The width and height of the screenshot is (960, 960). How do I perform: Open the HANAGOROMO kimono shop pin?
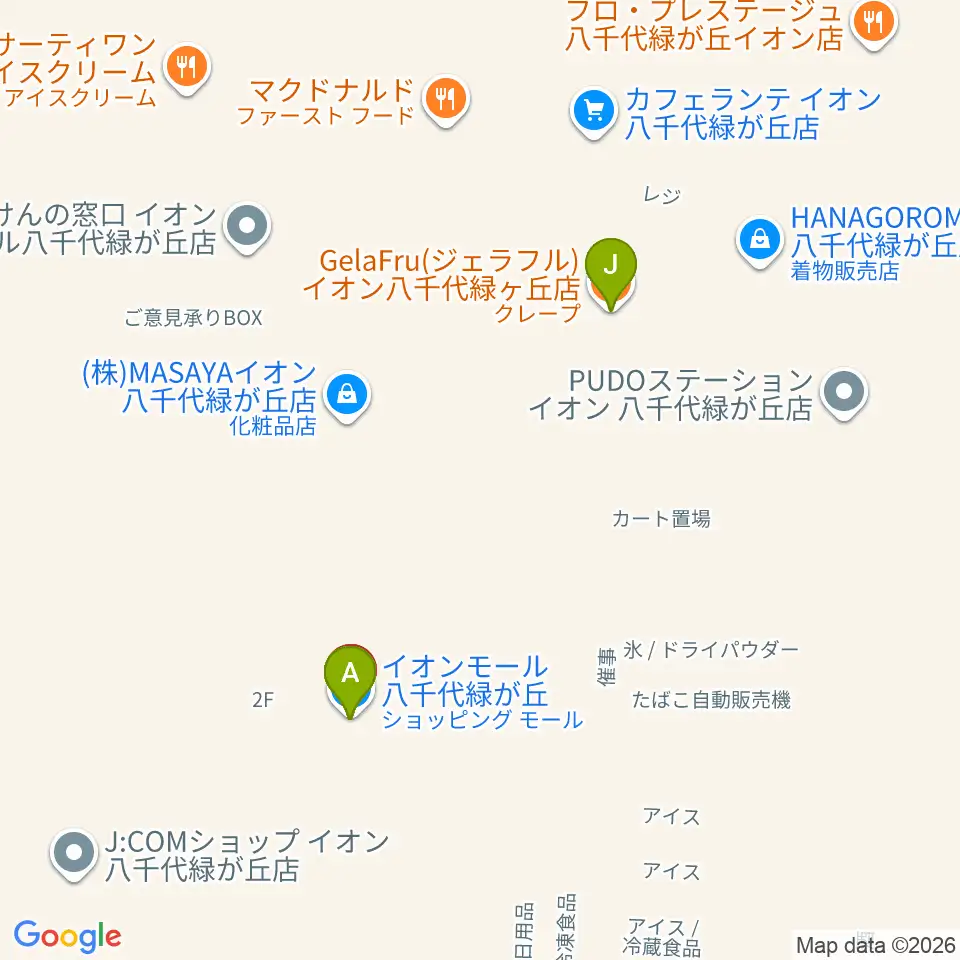[x=760, y=241]
